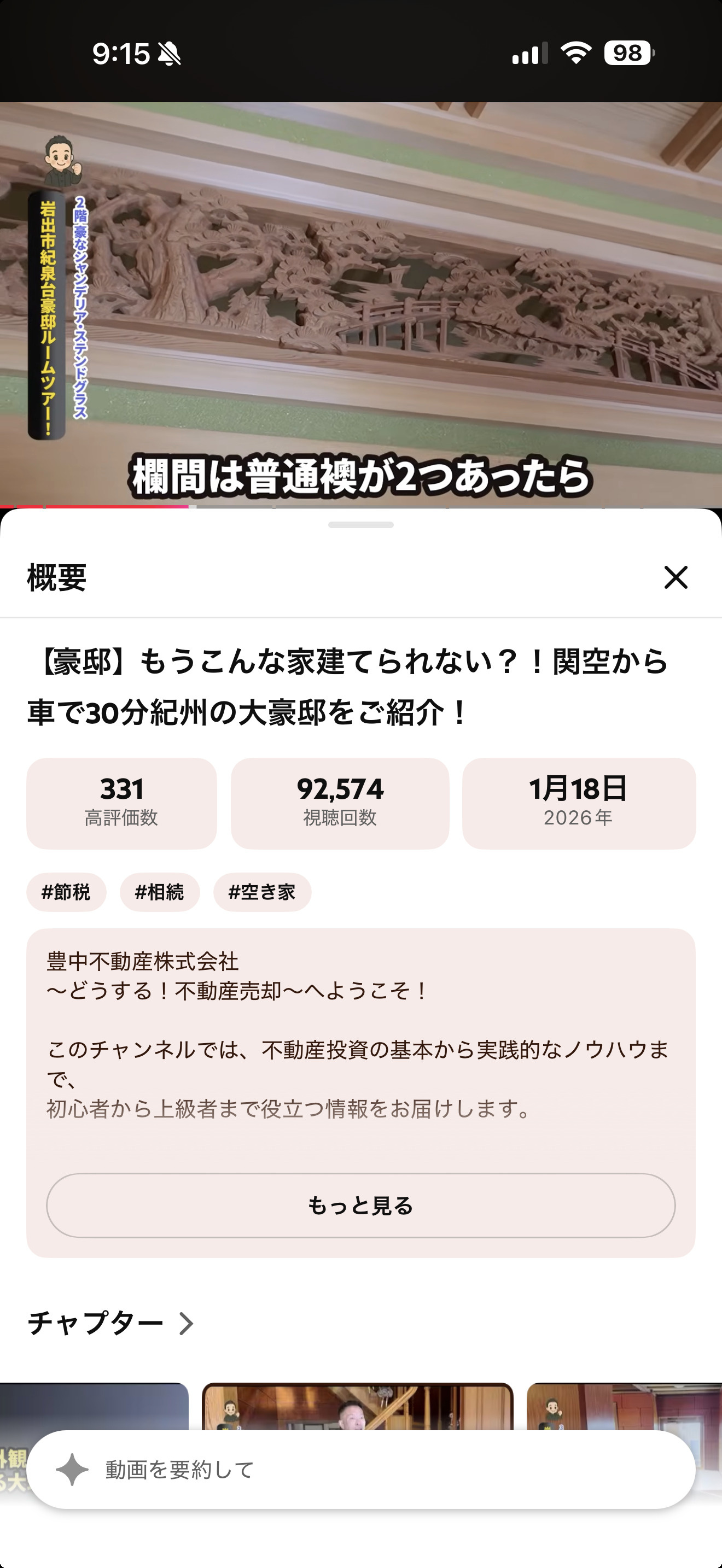722x1568 pixels.
Task: Tap the video player area
Action: tap(361, 305)
